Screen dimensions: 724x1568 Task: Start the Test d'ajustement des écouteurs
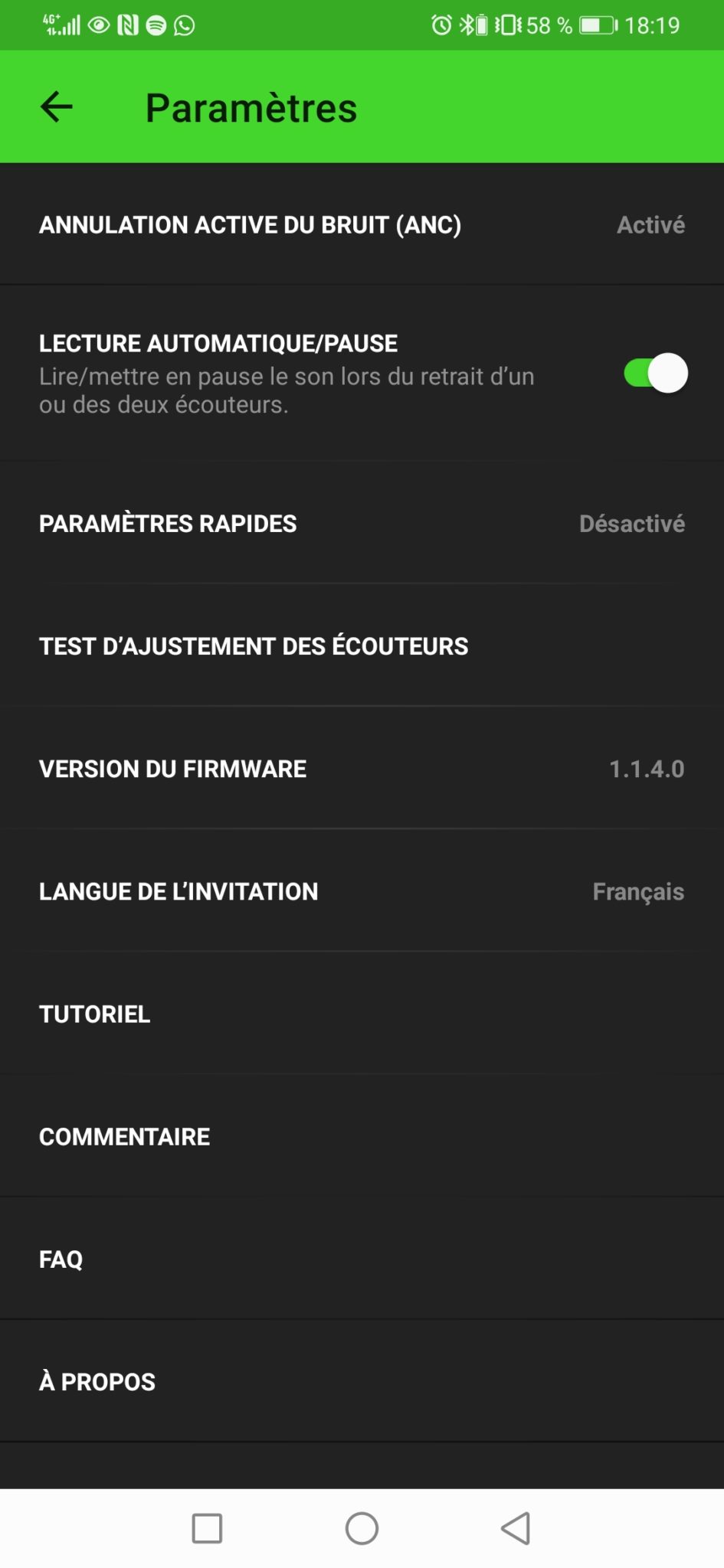pos(362,646)
